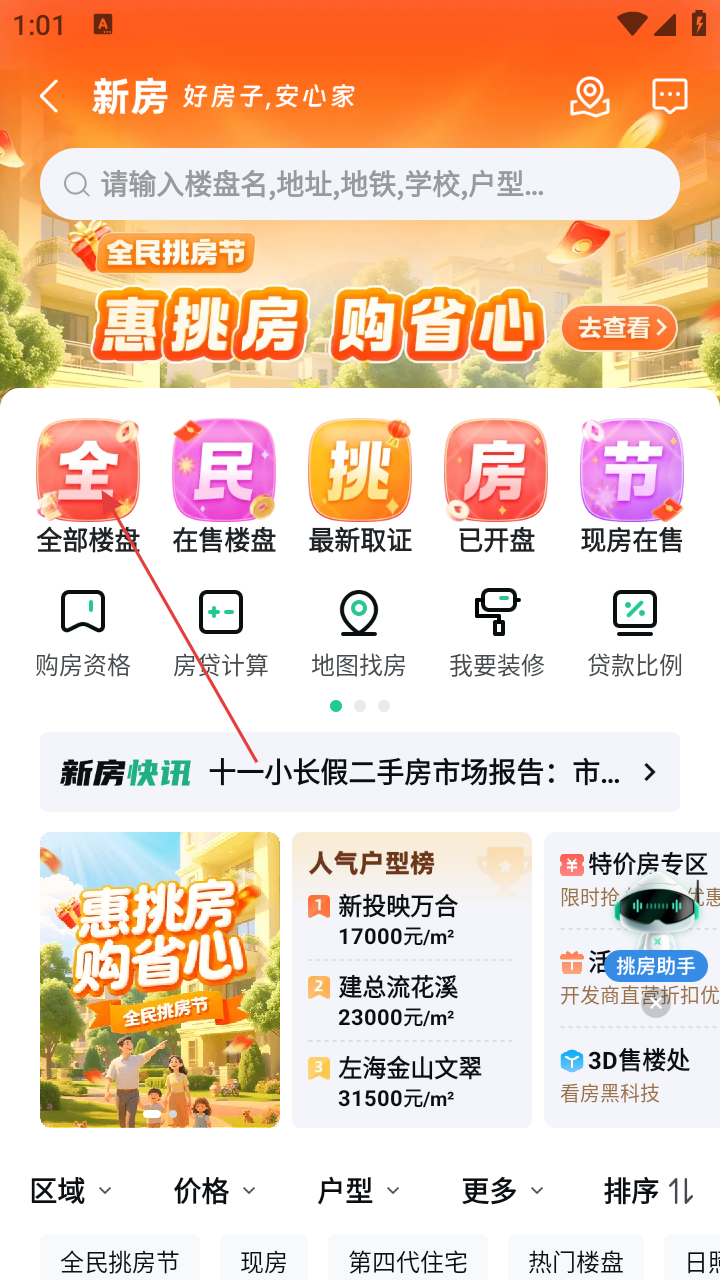Open 地图找房

click(x=359, y=632)
